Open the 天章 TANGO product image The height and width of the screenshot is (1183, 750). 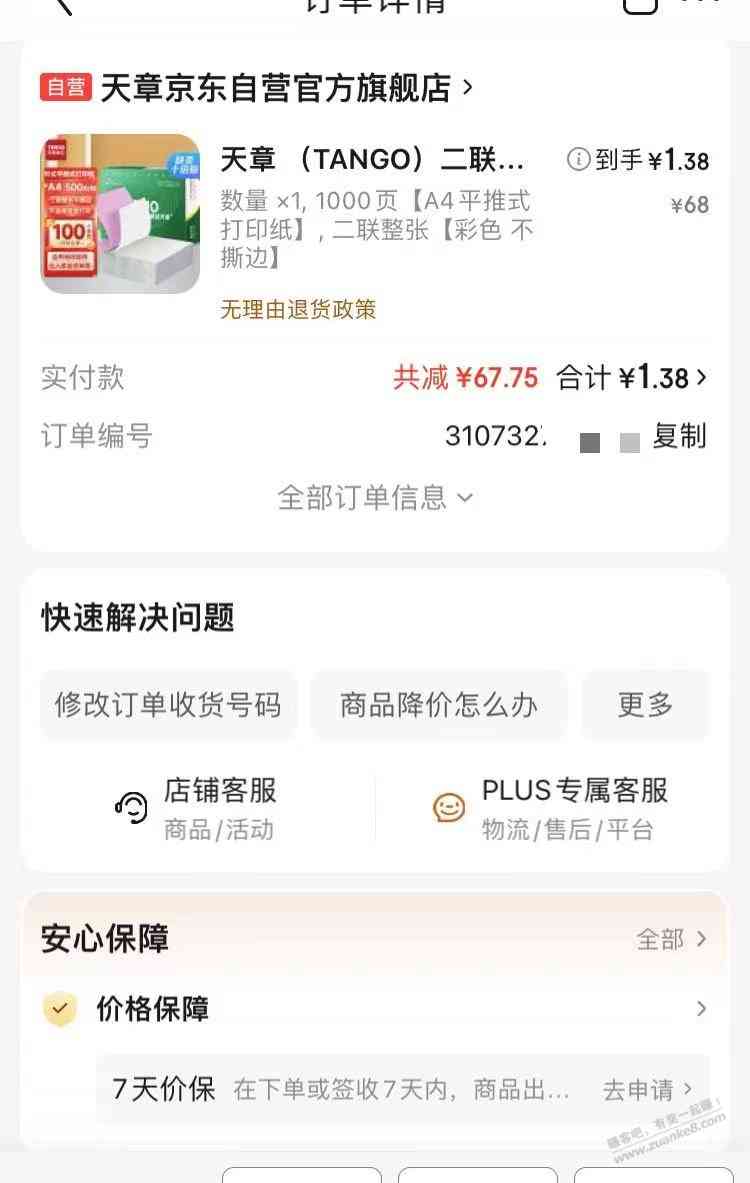120,214
